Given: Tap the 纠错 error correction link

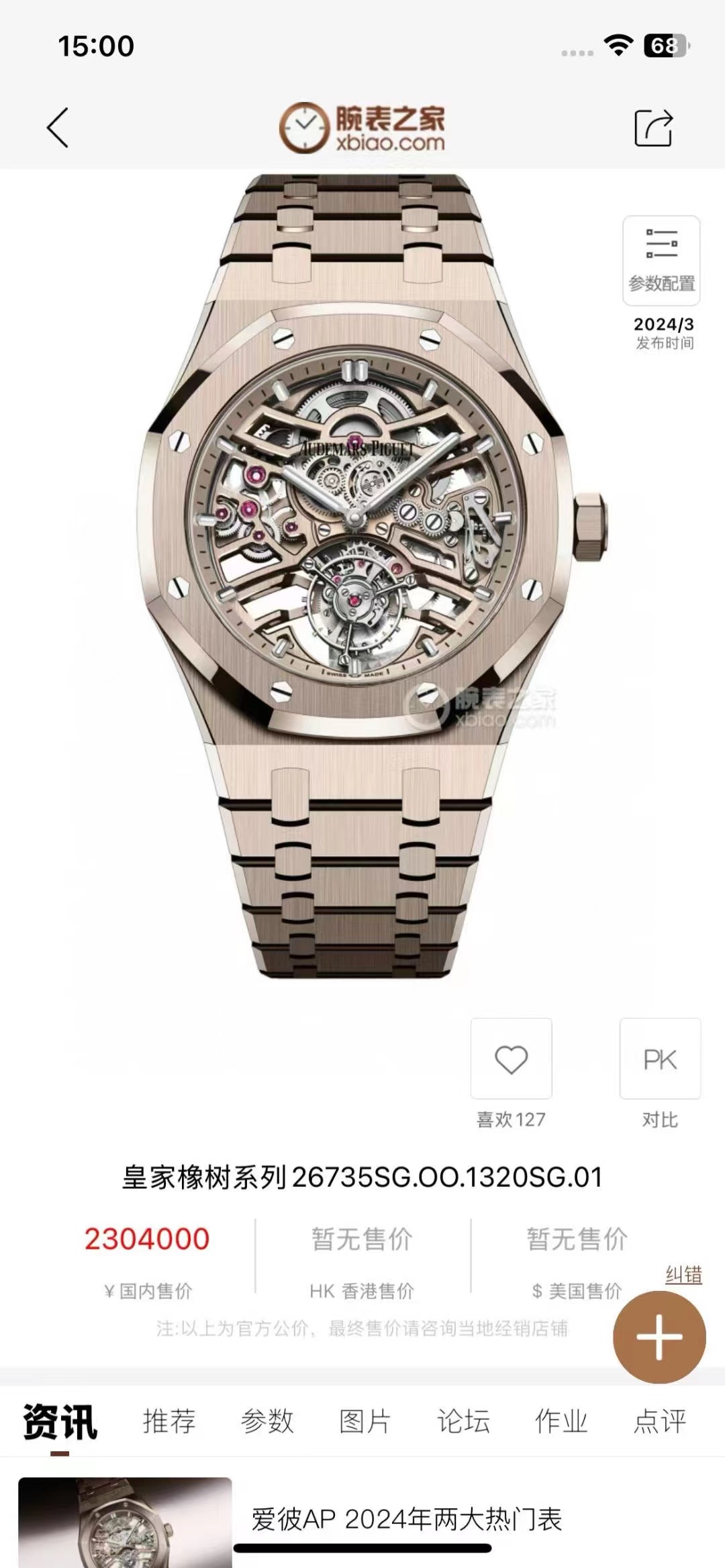Looking at the screenshot, I should coord(683,1274).
